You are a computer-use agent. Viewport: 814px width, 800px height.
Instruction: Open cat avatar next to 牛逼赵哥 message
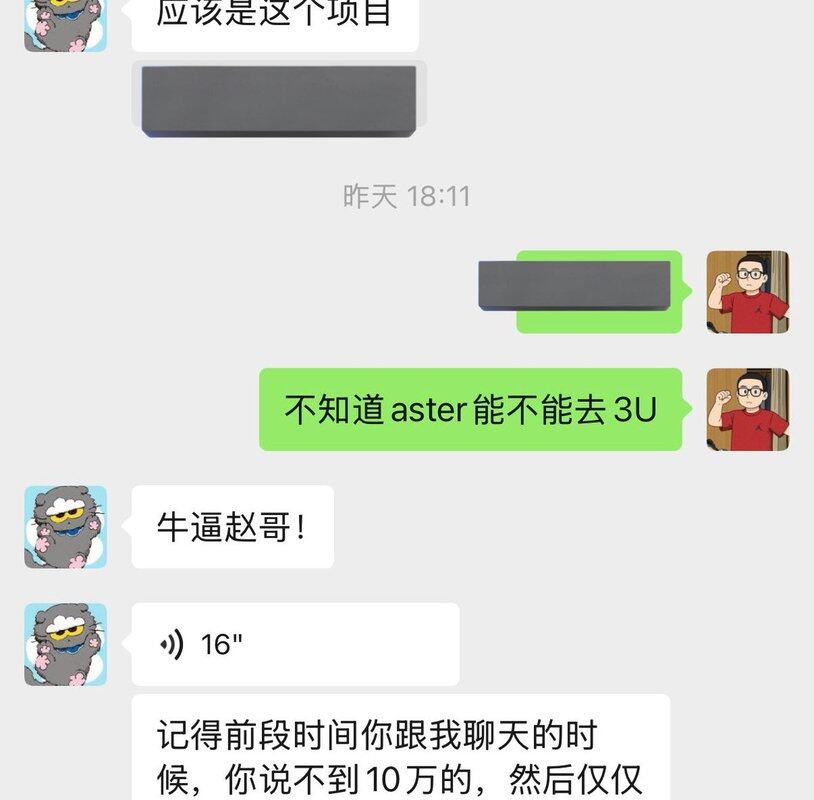(66, 527)
